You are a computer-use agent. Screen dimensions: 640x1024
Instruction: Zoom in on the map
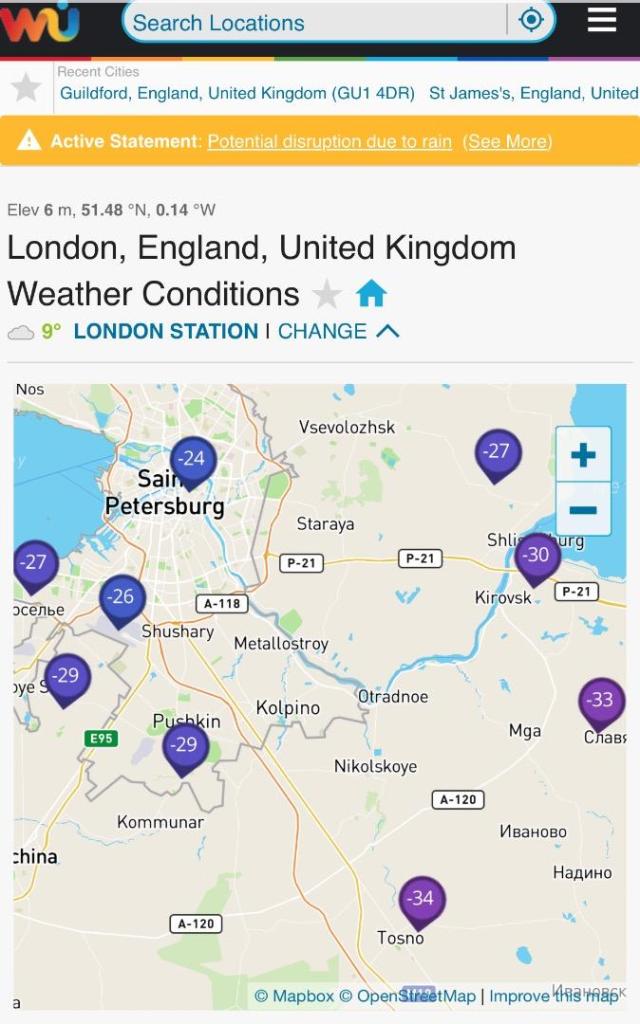tap(582, 456)
